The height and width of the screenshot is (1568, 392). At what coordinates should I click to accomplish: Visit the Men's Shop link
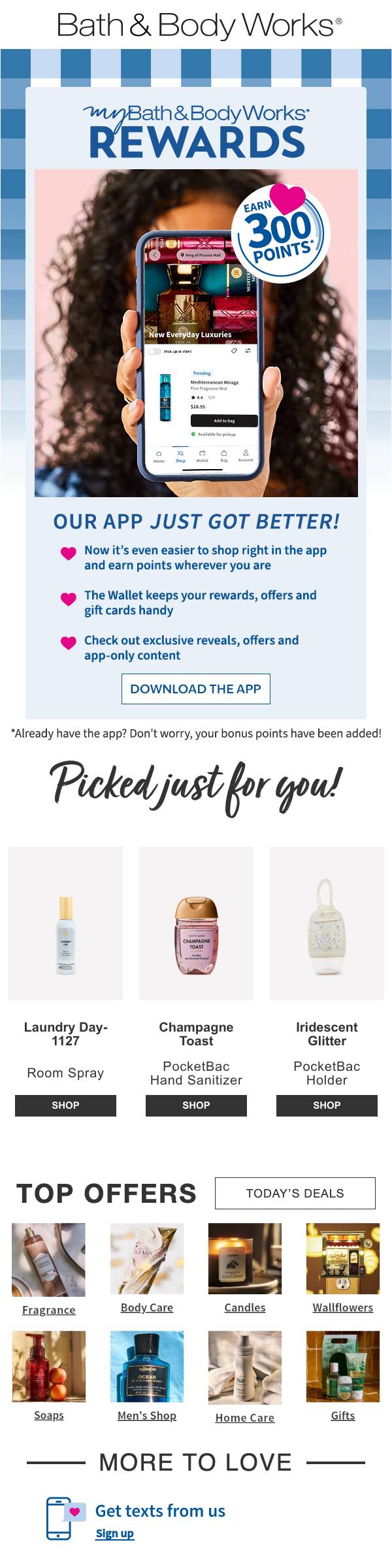(147, 1414)
